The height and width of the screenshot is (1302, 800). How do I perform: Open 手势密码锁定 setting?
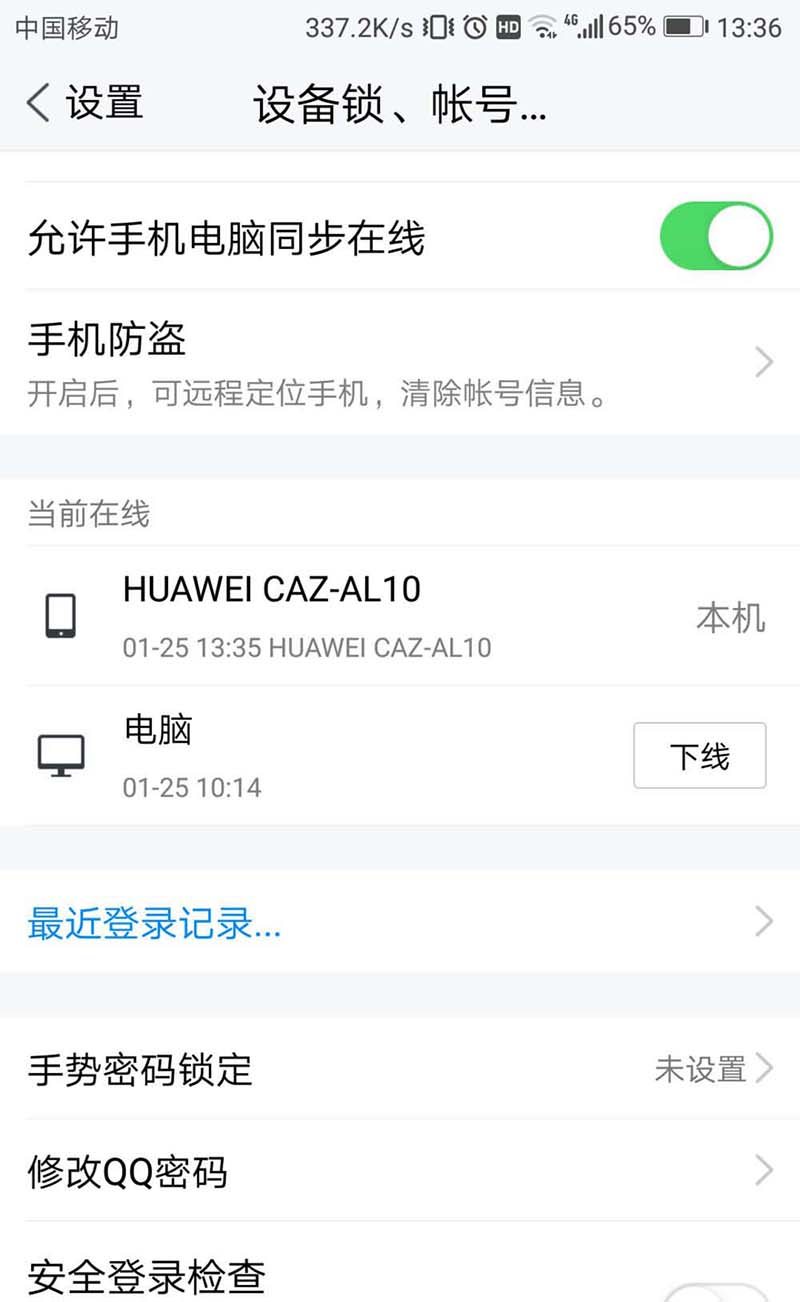click(400, 1070)
